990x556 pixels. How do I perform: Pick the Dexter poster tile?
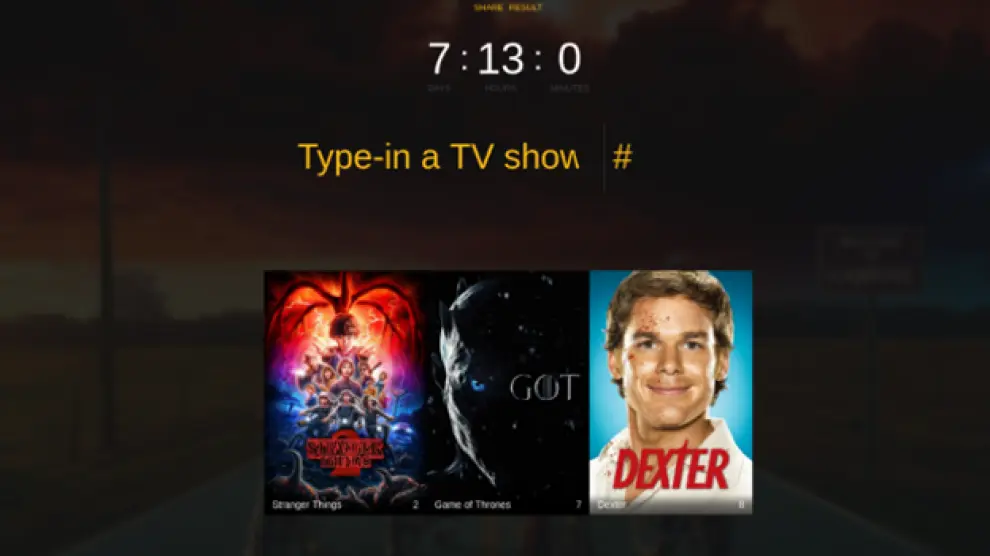tap(670, 392)
